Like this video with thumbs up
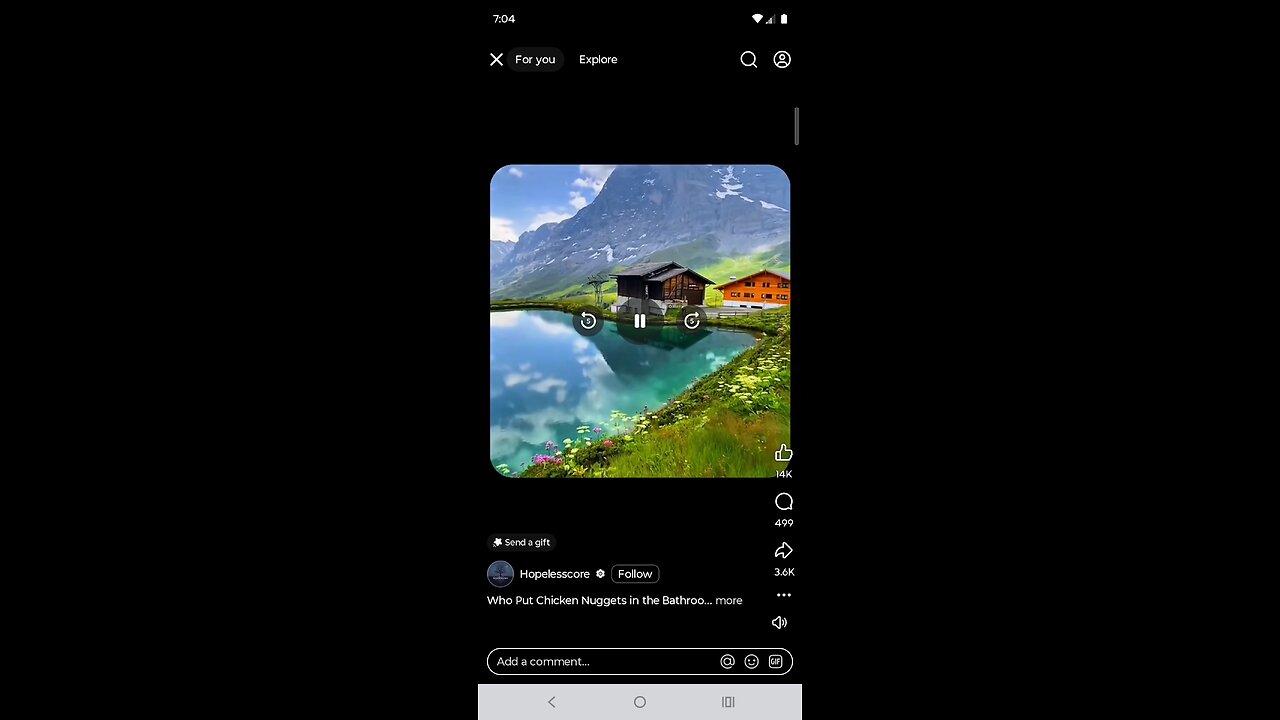The width and height of the screenshot is (1280, 720). (x=784, y=454)
